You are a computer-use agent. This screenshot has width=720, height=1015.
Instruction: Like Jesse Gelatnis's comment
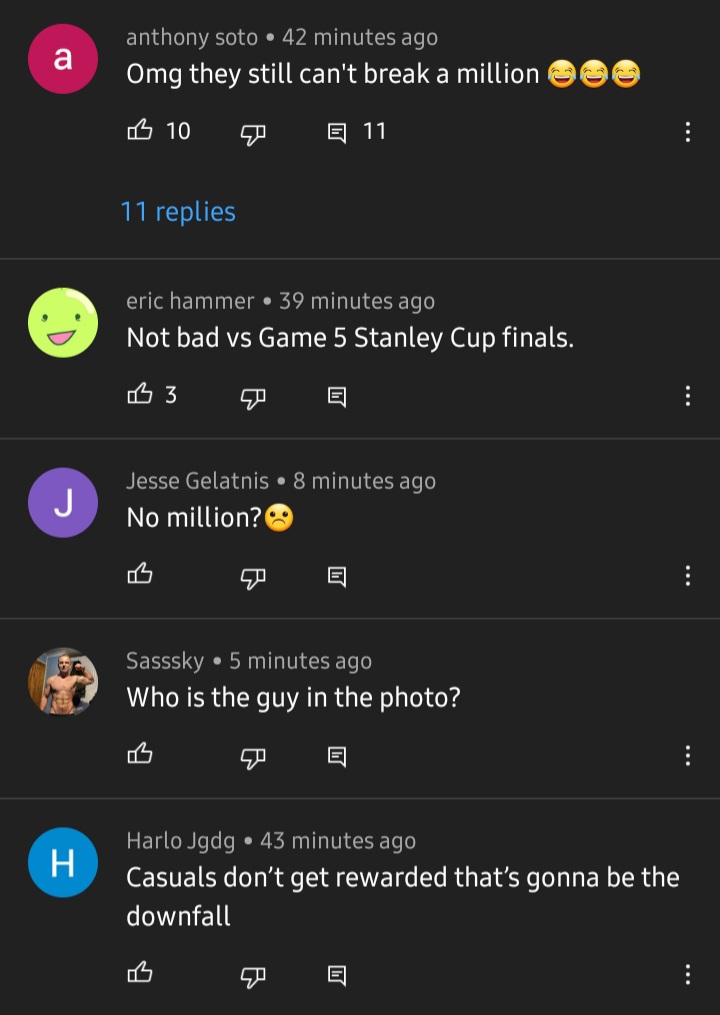140,575
